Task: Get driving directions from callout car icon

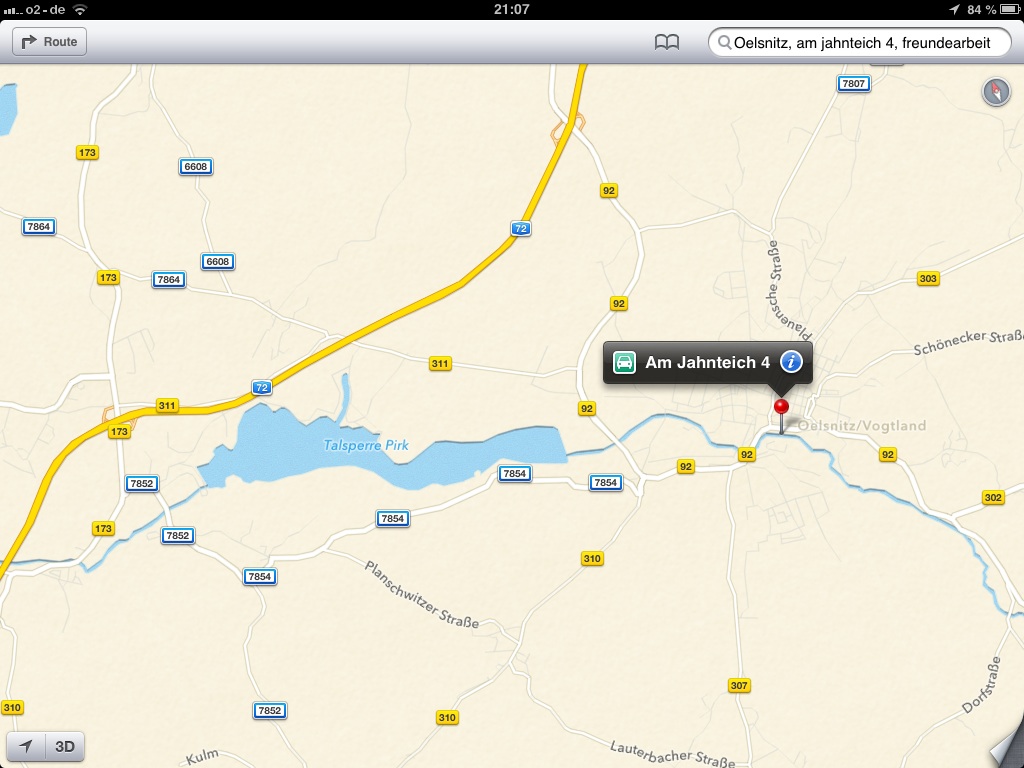Action: click(624, 362)
